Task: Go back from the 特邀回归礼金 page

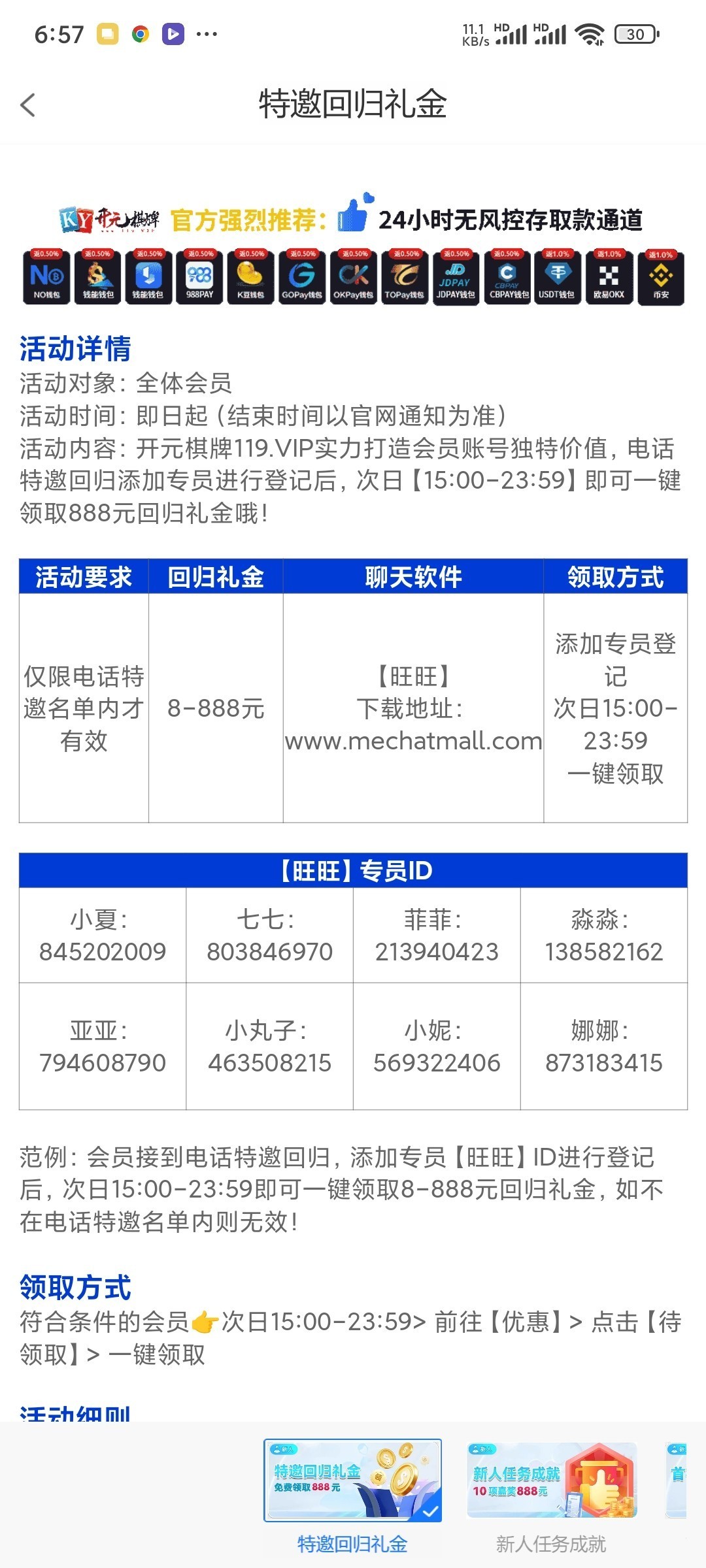Action: click(x=28, y=105)
